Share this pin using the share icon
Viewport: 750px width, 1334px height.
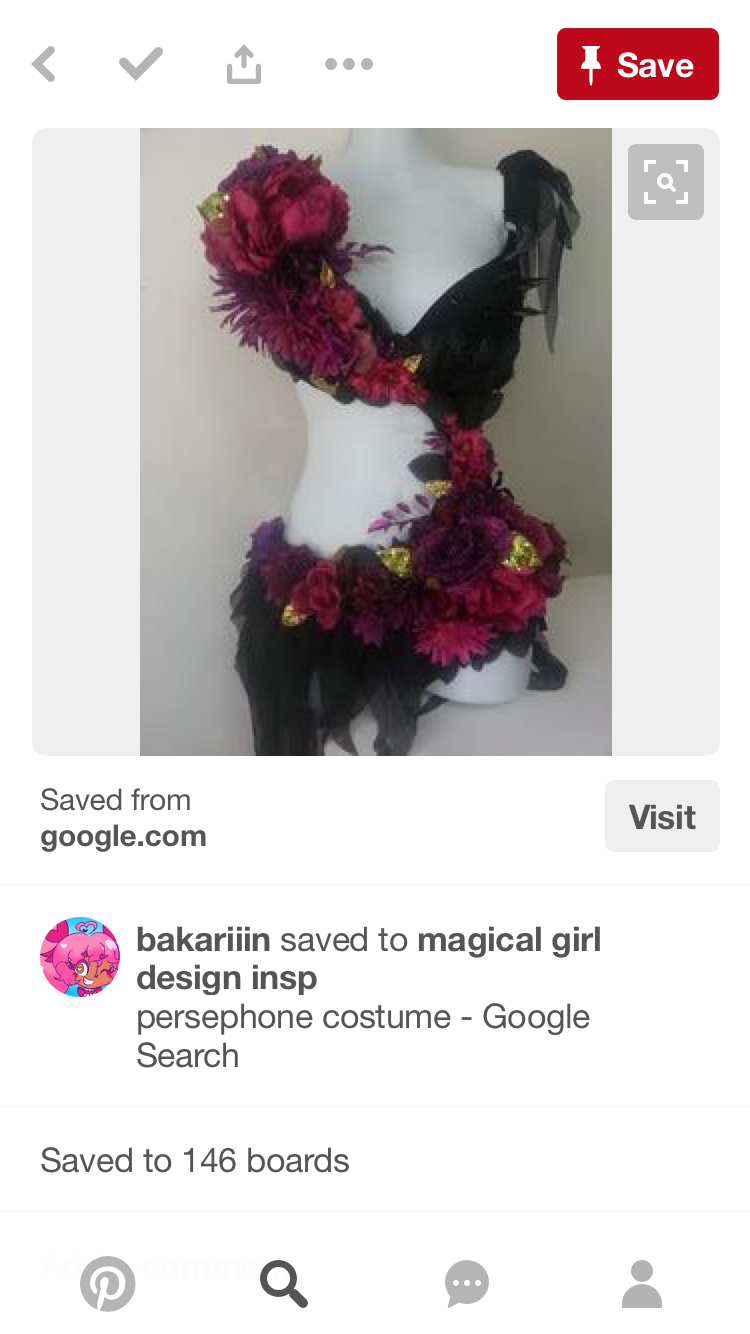pyautogui.click(x=243, y=65)
